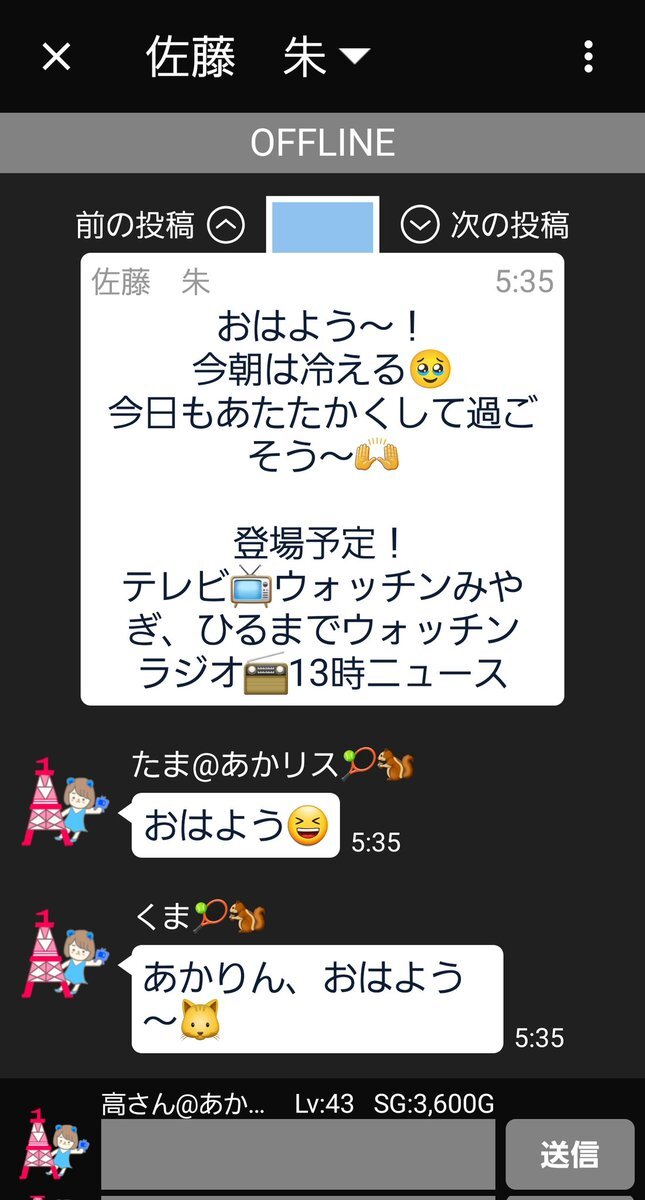Open the blue image thumbnail above the post
This screenshot has width=645, height=1200.
pos(323,226)
